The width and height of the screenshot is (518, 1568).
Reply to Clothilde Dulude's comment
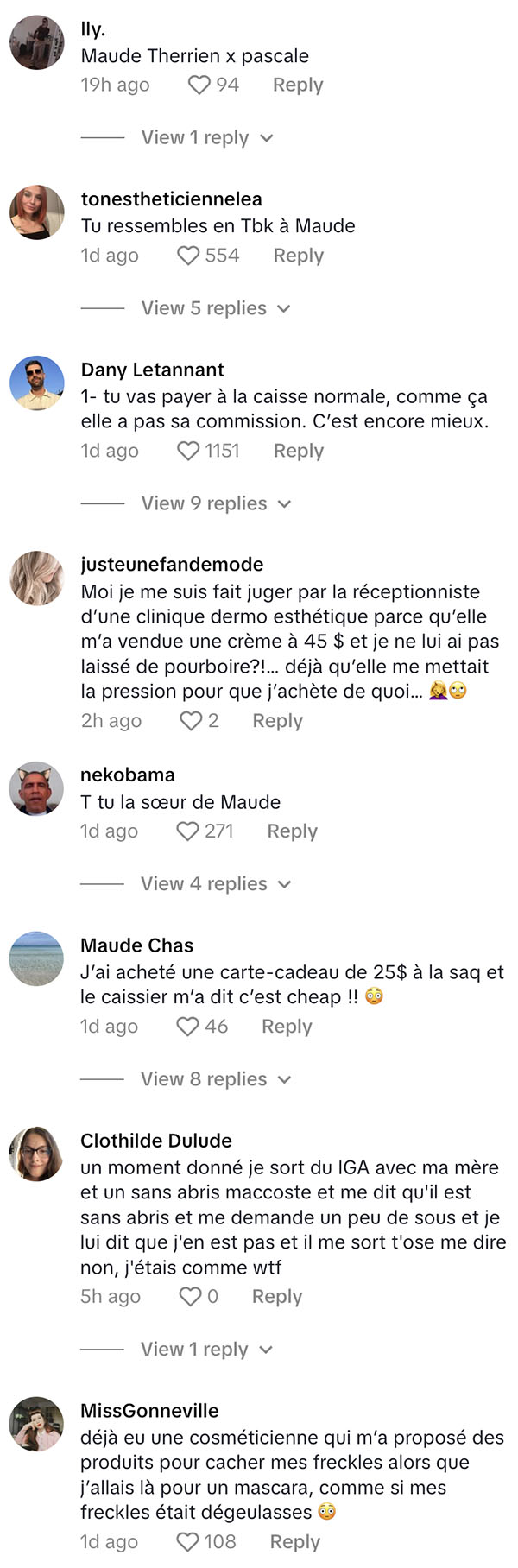tap(277, 1297)
